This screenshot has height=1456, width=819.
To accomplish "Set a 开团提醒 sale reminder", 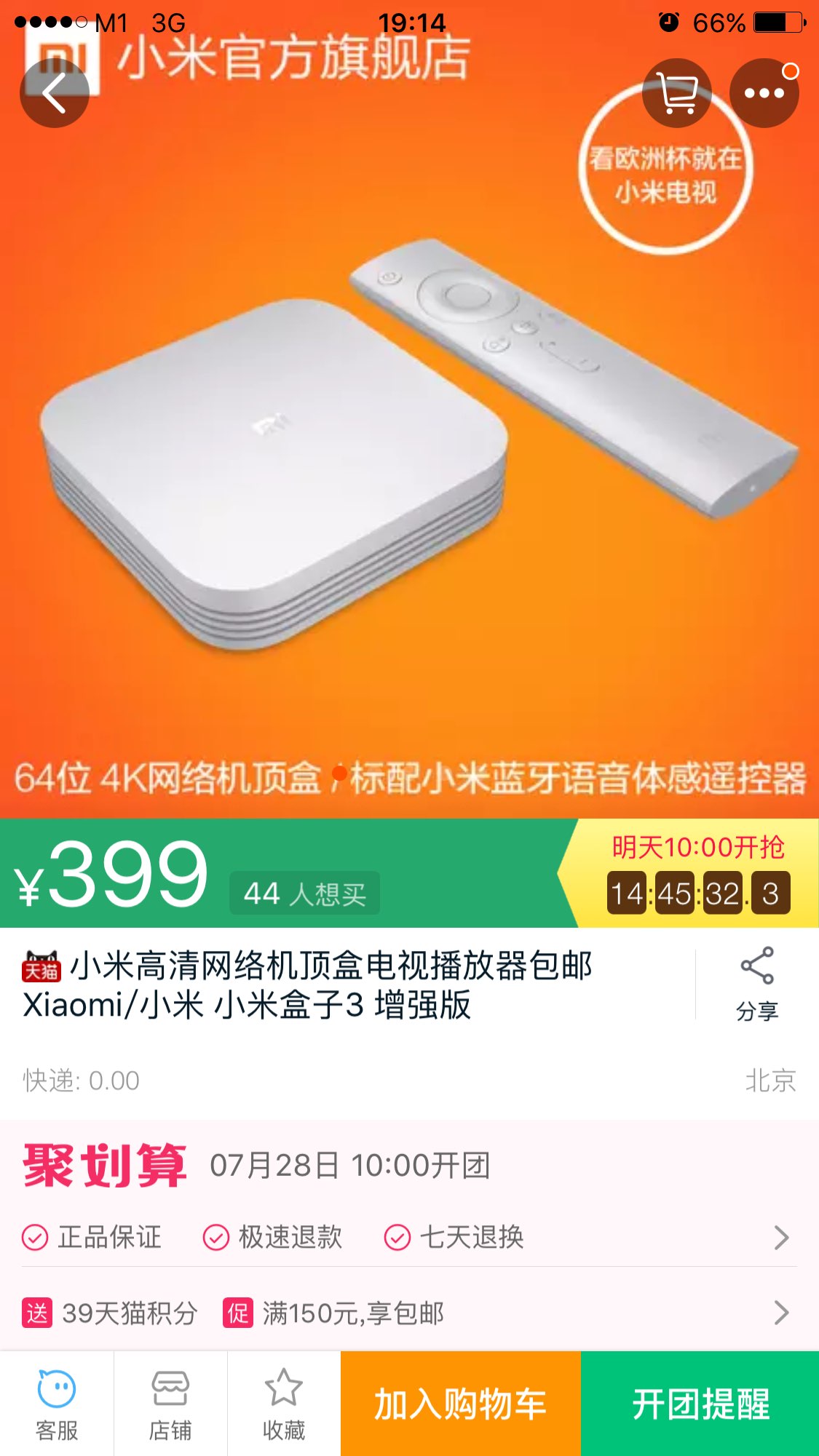I will (x=700, y=1404).
